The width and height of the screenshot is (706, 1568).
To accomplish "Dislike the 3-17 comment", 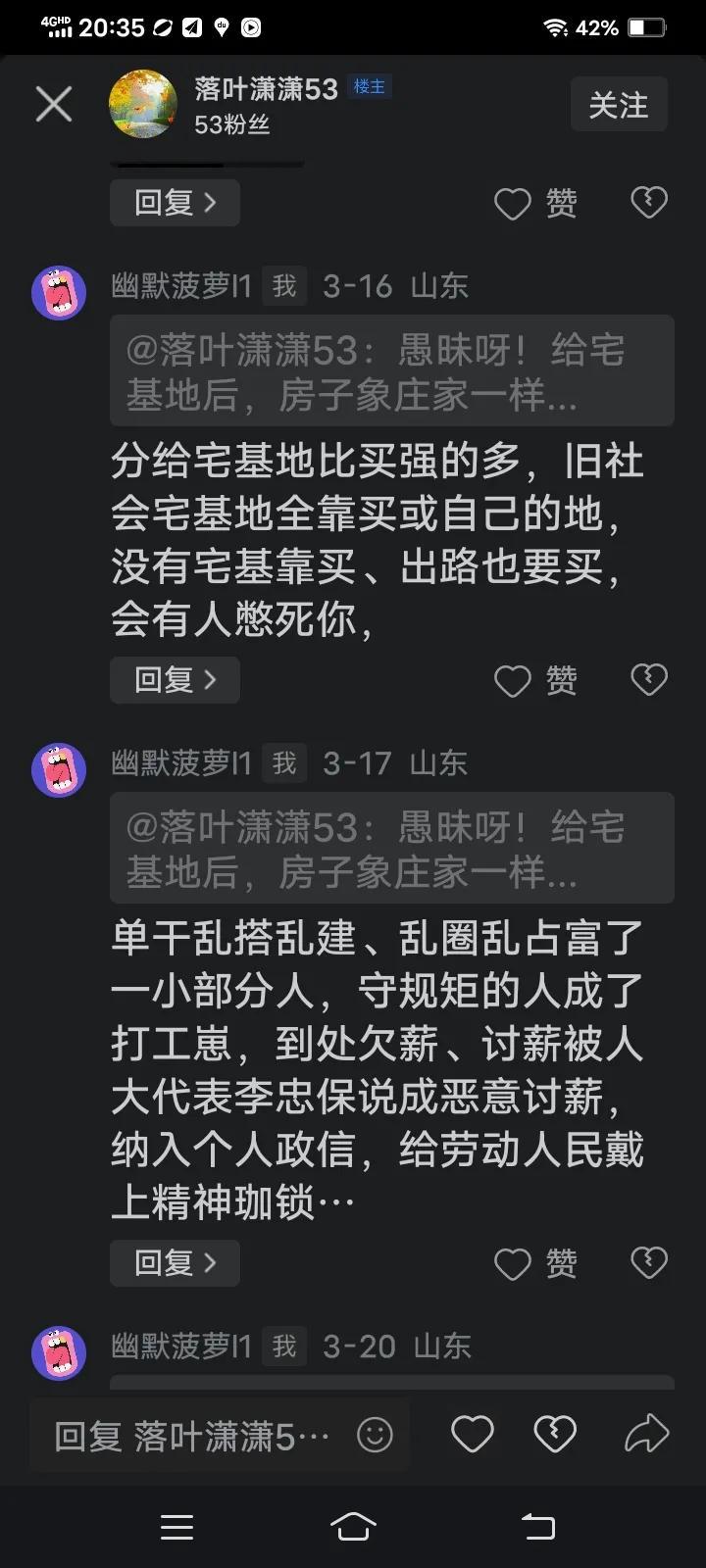I will coord(648,1263).
